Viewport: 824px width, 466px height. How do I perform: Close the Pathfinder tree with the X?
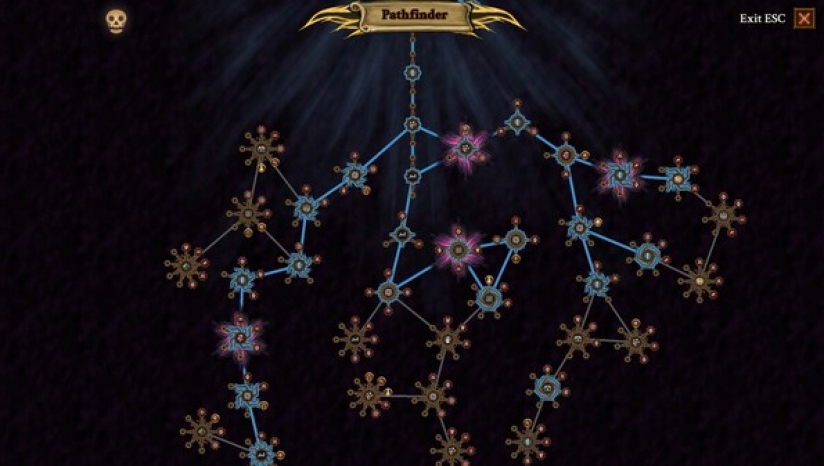point(804,18)
